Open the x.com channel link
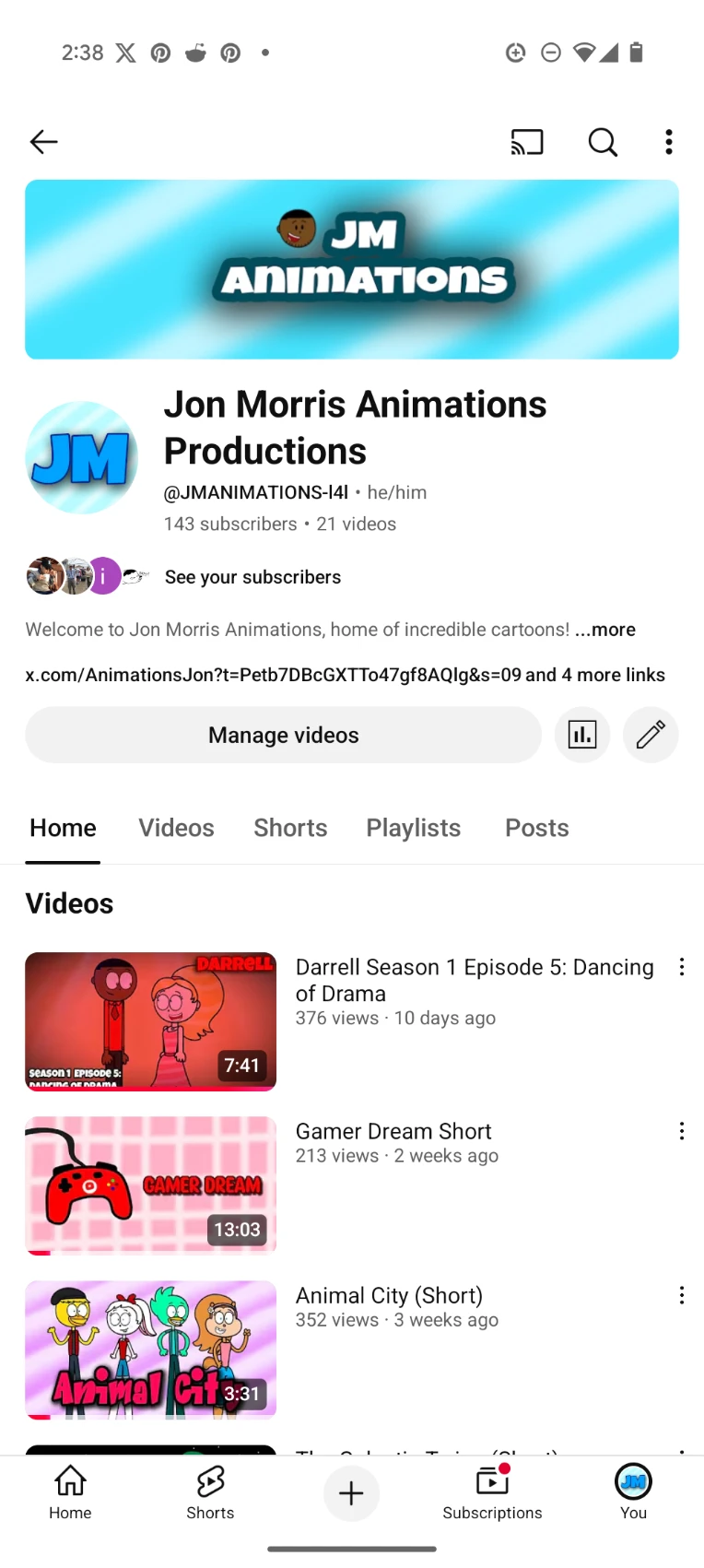The image size is (704, 1568). (273, 675)
